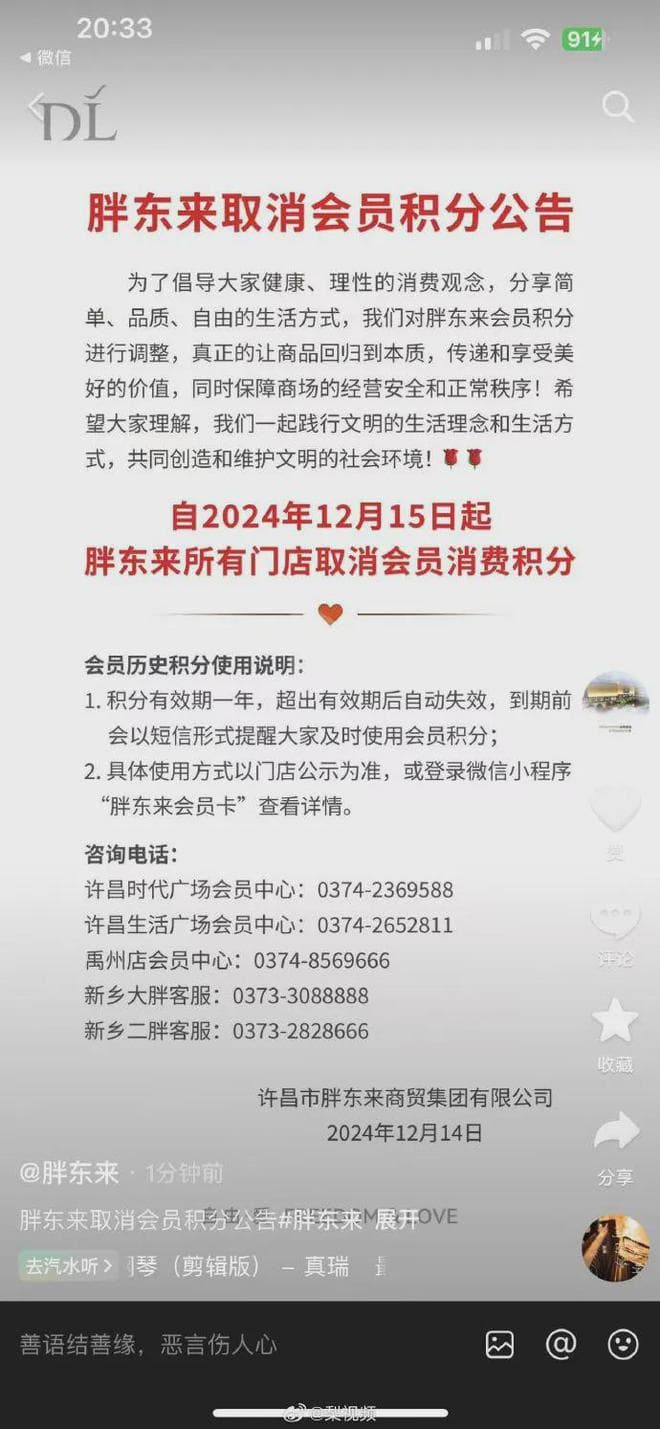Mention someone with the @ icon
The height and width of the screenshot is (1429, 660).
point(561,1345)
